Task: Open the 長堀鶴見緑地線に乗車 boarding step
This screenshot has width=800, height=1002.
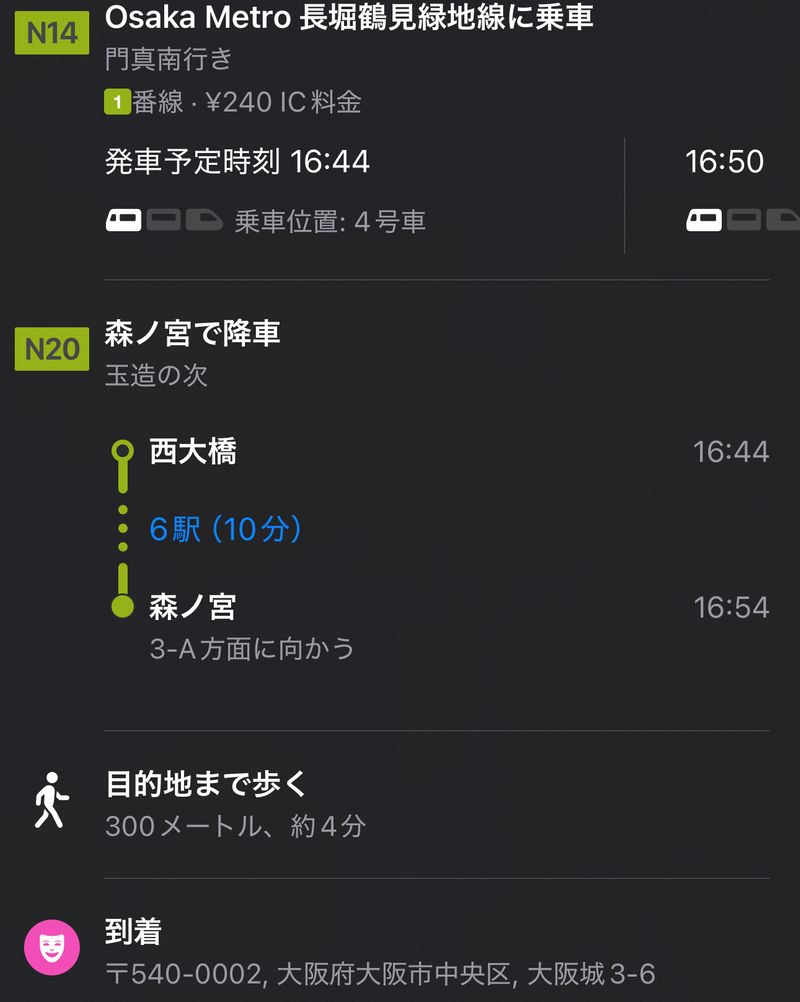Action: 349,18
